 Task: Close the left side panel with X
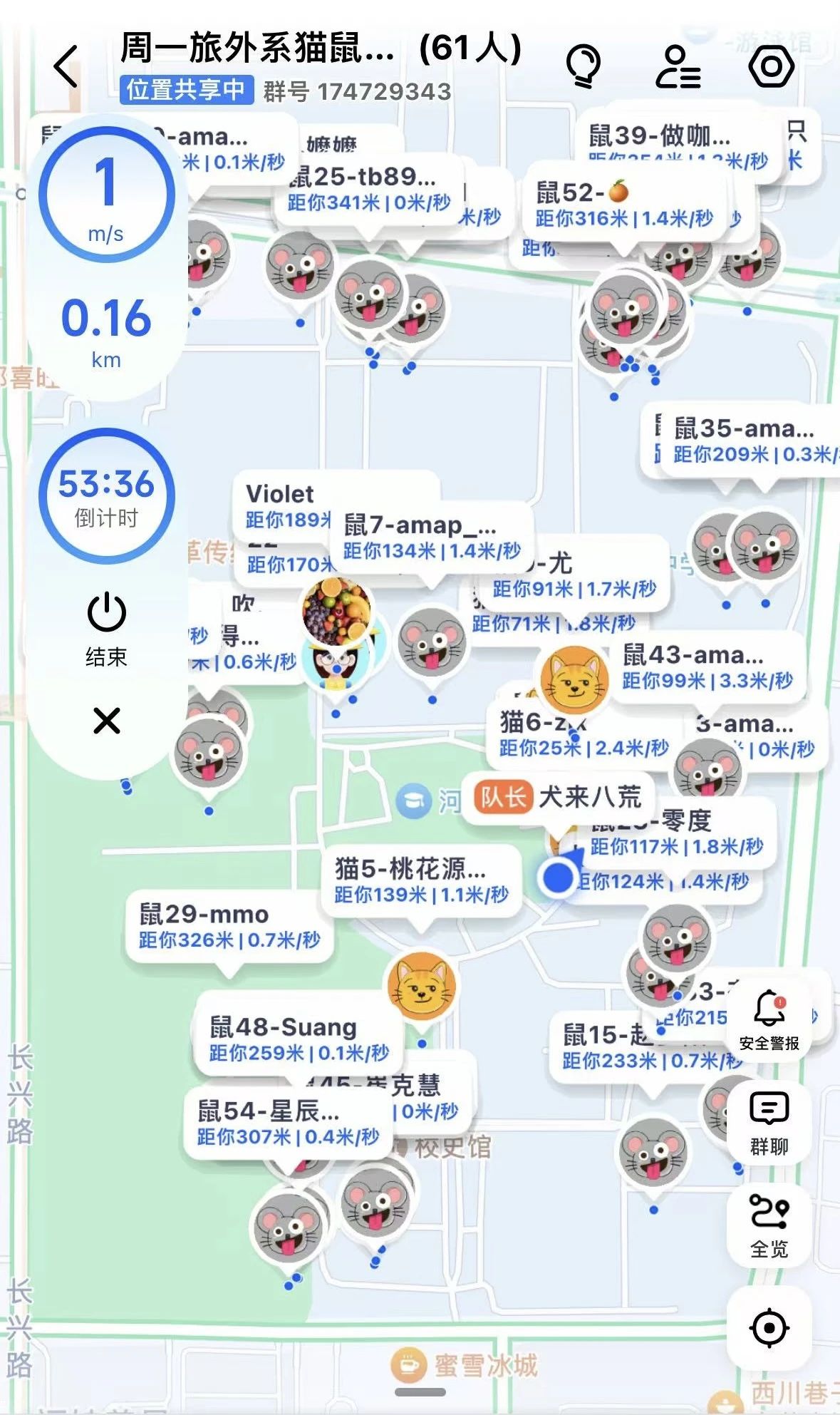click(106, 721)
